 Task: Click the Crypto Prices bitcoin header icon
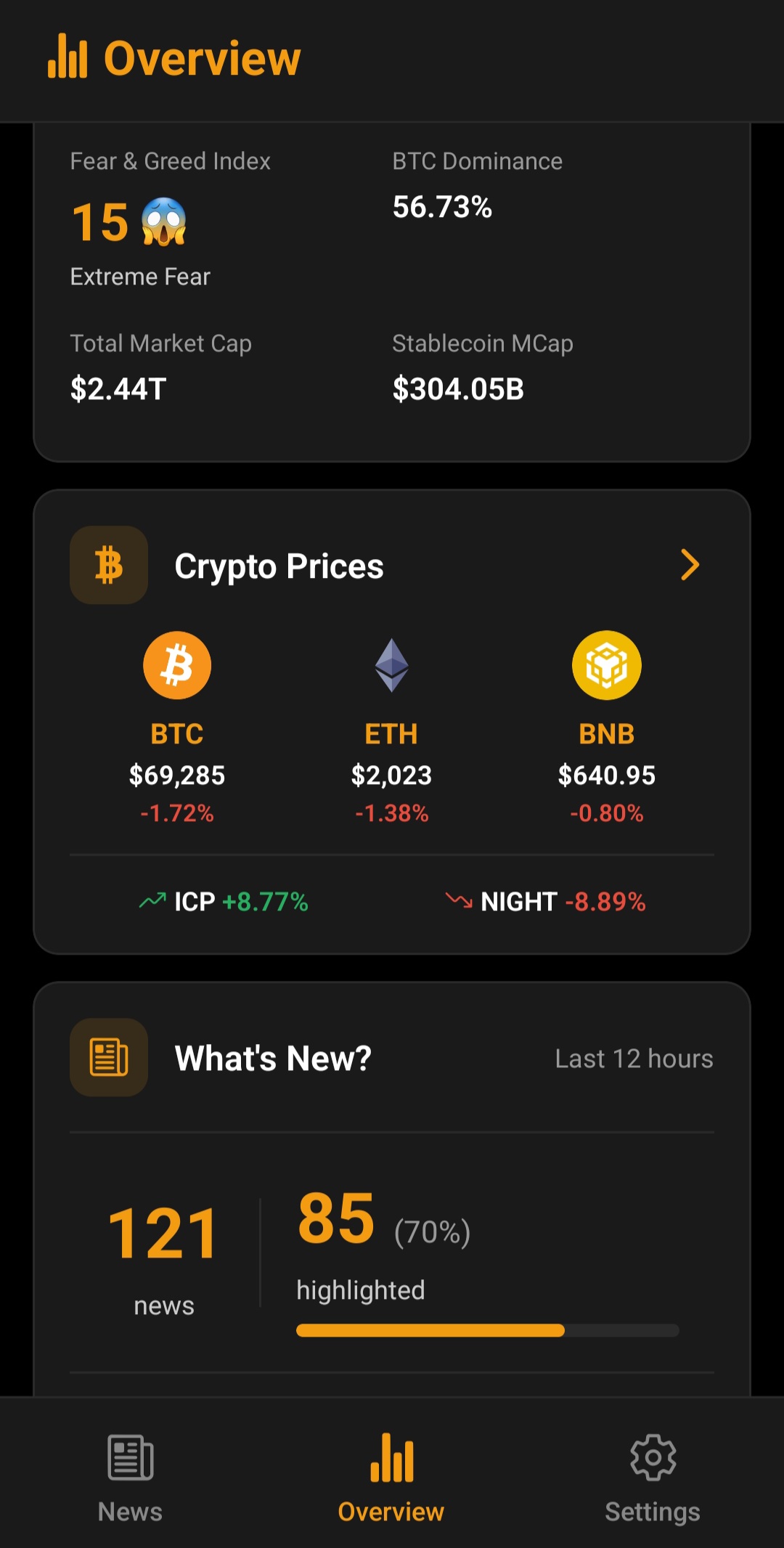(107, 565)
